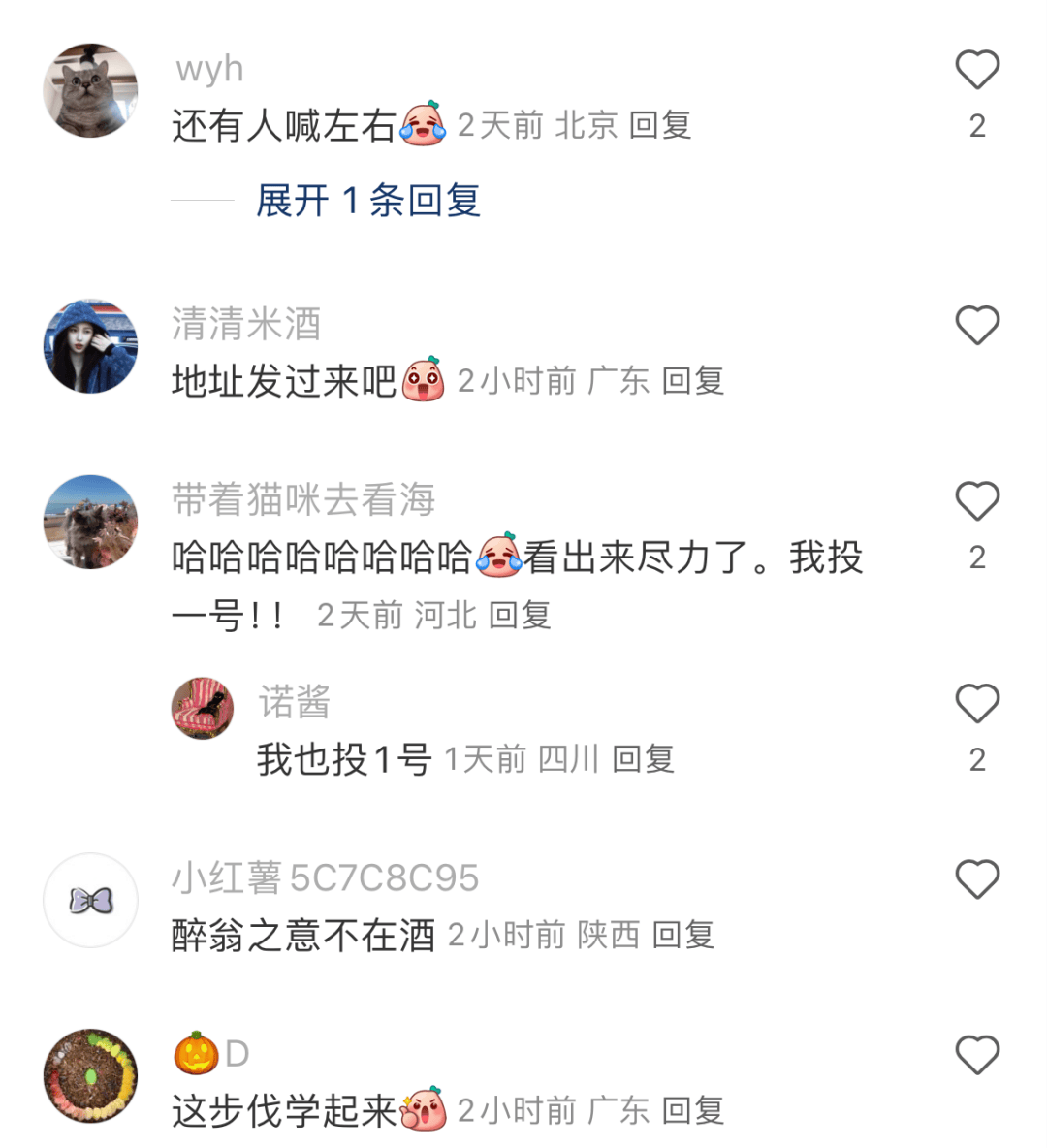Screen dimensions: 1047x1148
Task: Reply to the 醉翁之意不在酒 comment
Action: pyautogui.click(x=682, y=935)
